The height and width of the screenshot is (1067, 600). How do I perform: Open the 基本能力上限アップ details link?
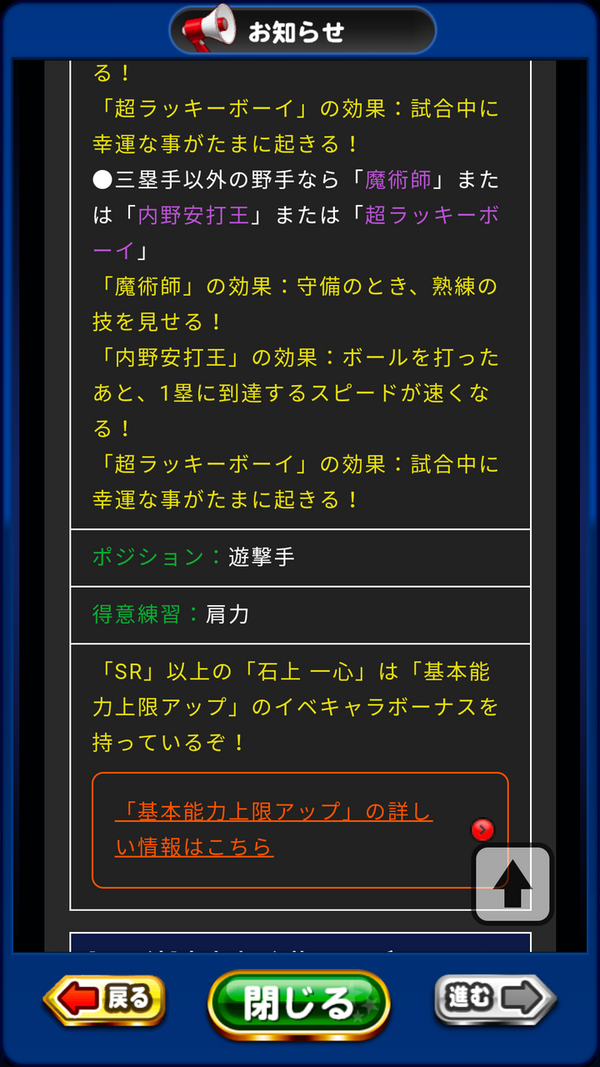[273, 829]
